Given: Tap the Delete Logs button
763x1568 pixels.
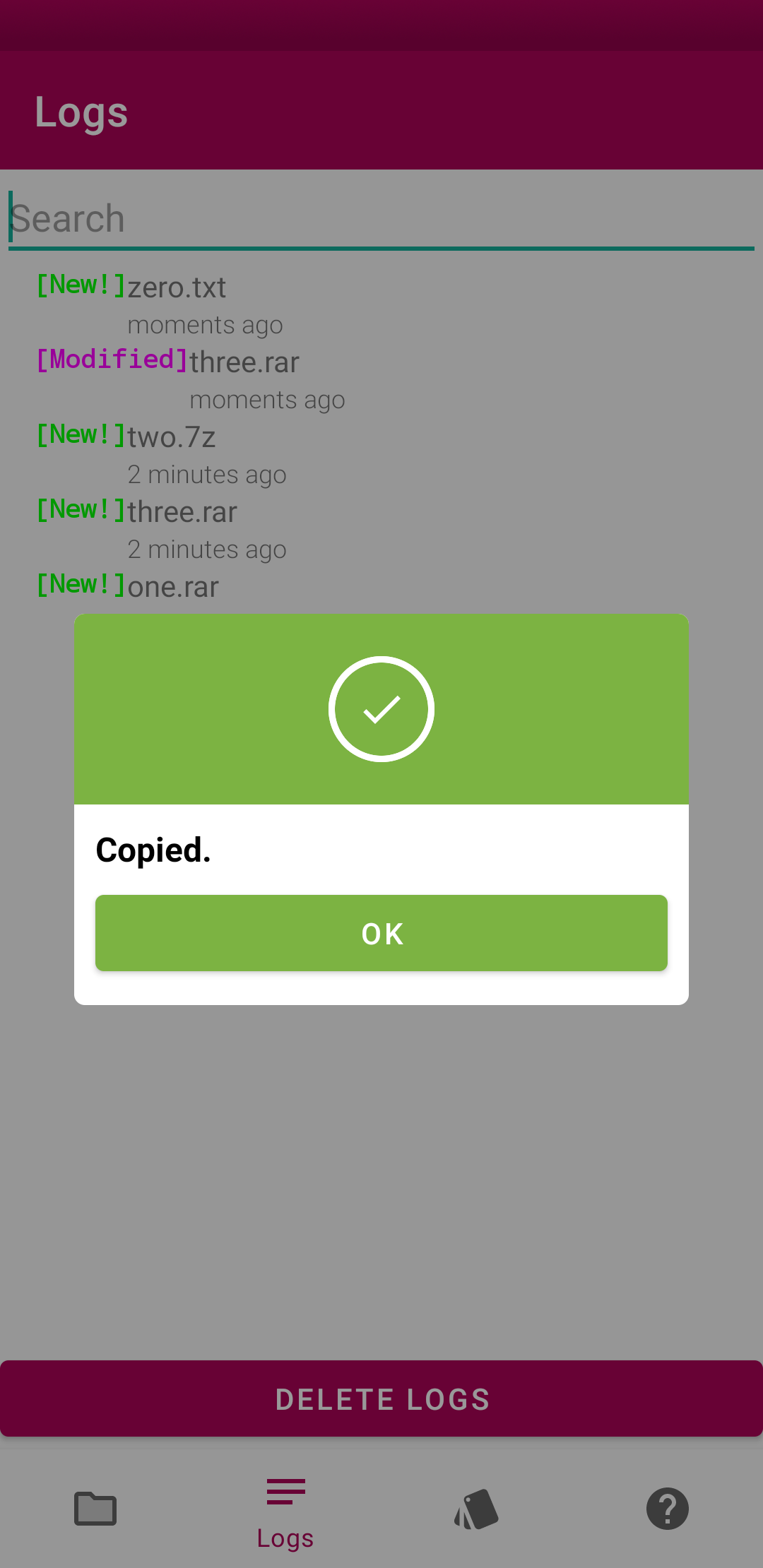Looking at the screenshot, I should [x=381, y=1398].
